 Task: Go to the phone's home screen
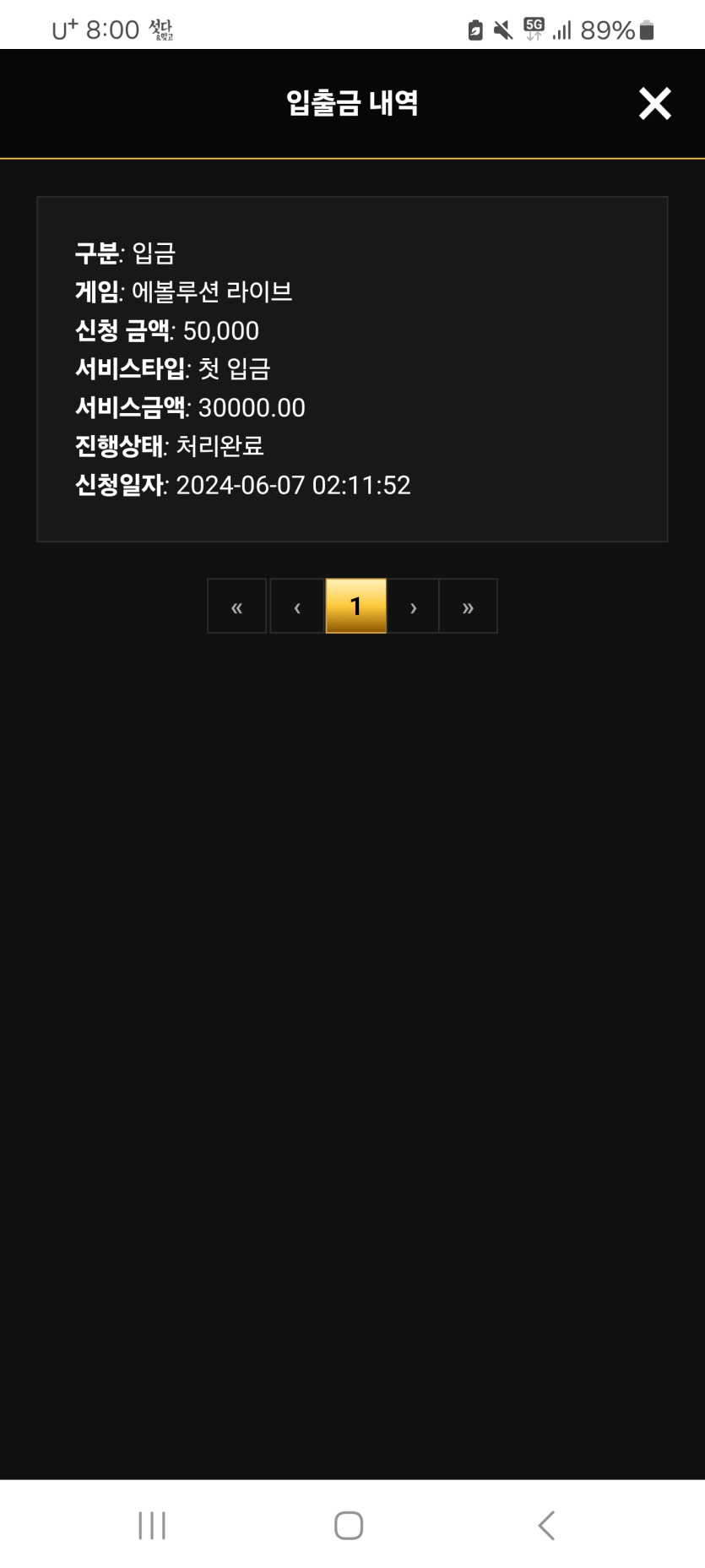349,1525
